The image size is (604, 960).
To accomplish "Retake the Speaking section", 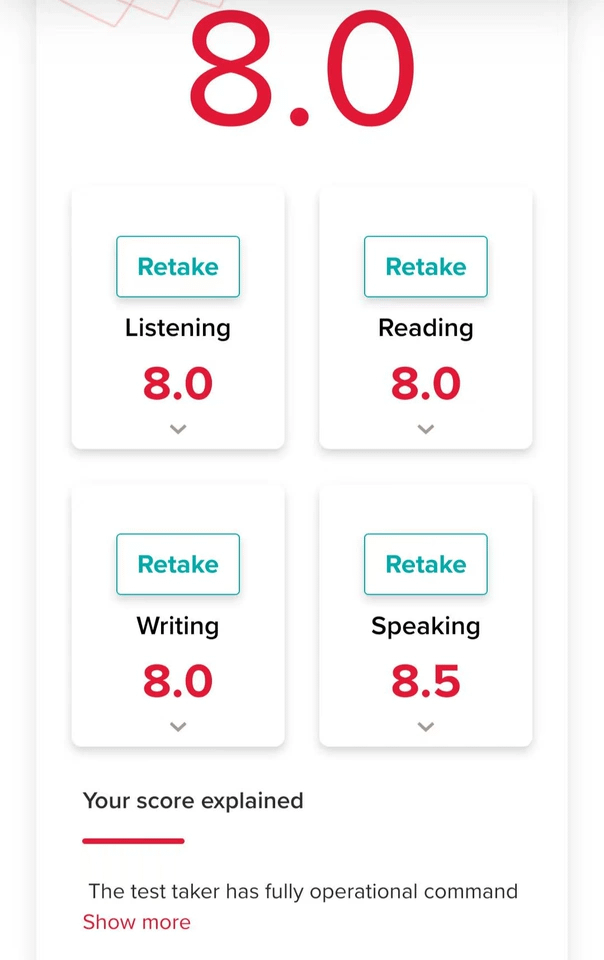I will click(426, 565).
